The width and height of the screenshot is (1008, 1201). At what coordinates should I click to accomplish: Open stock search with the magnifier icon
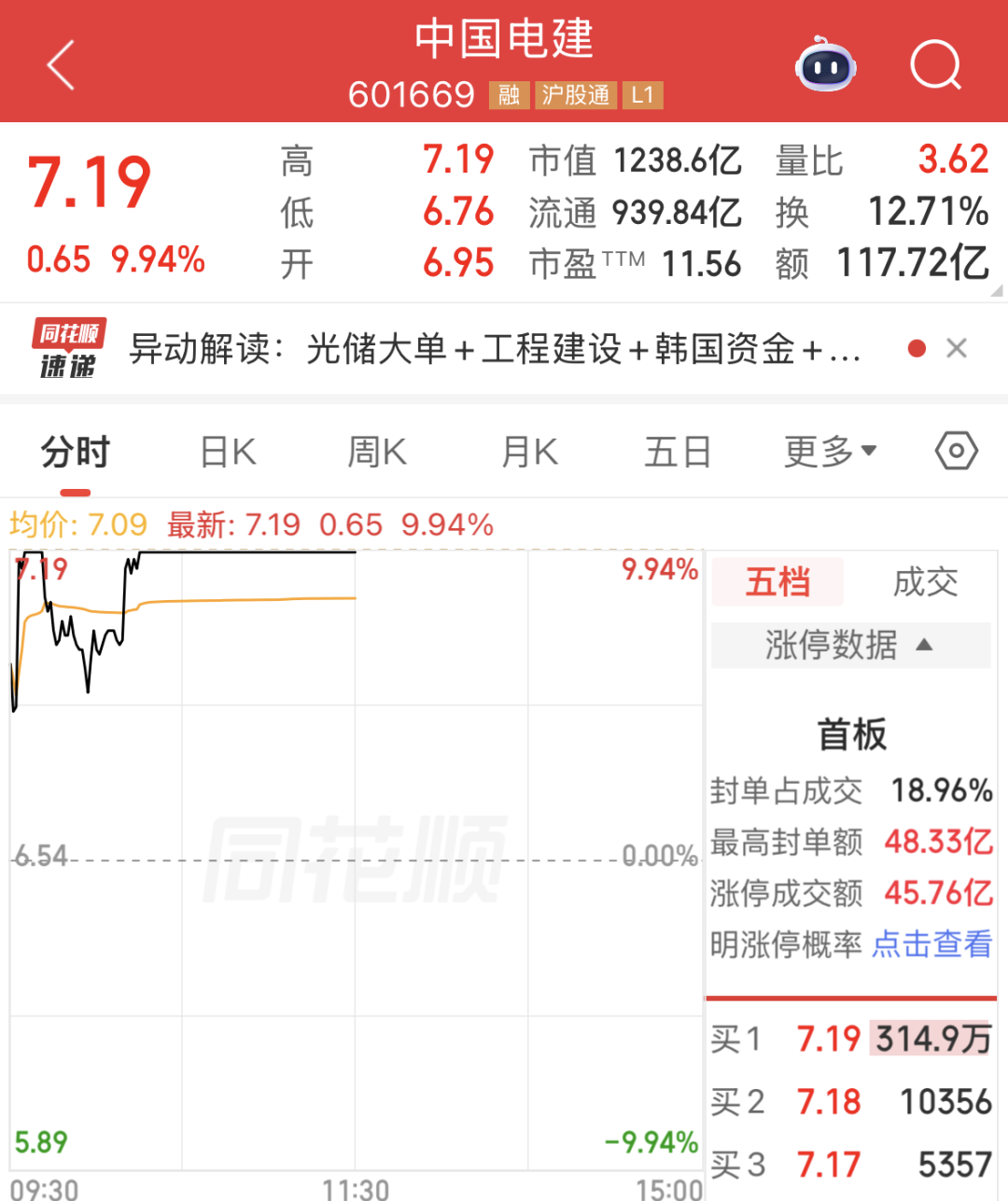click(935, 65)
